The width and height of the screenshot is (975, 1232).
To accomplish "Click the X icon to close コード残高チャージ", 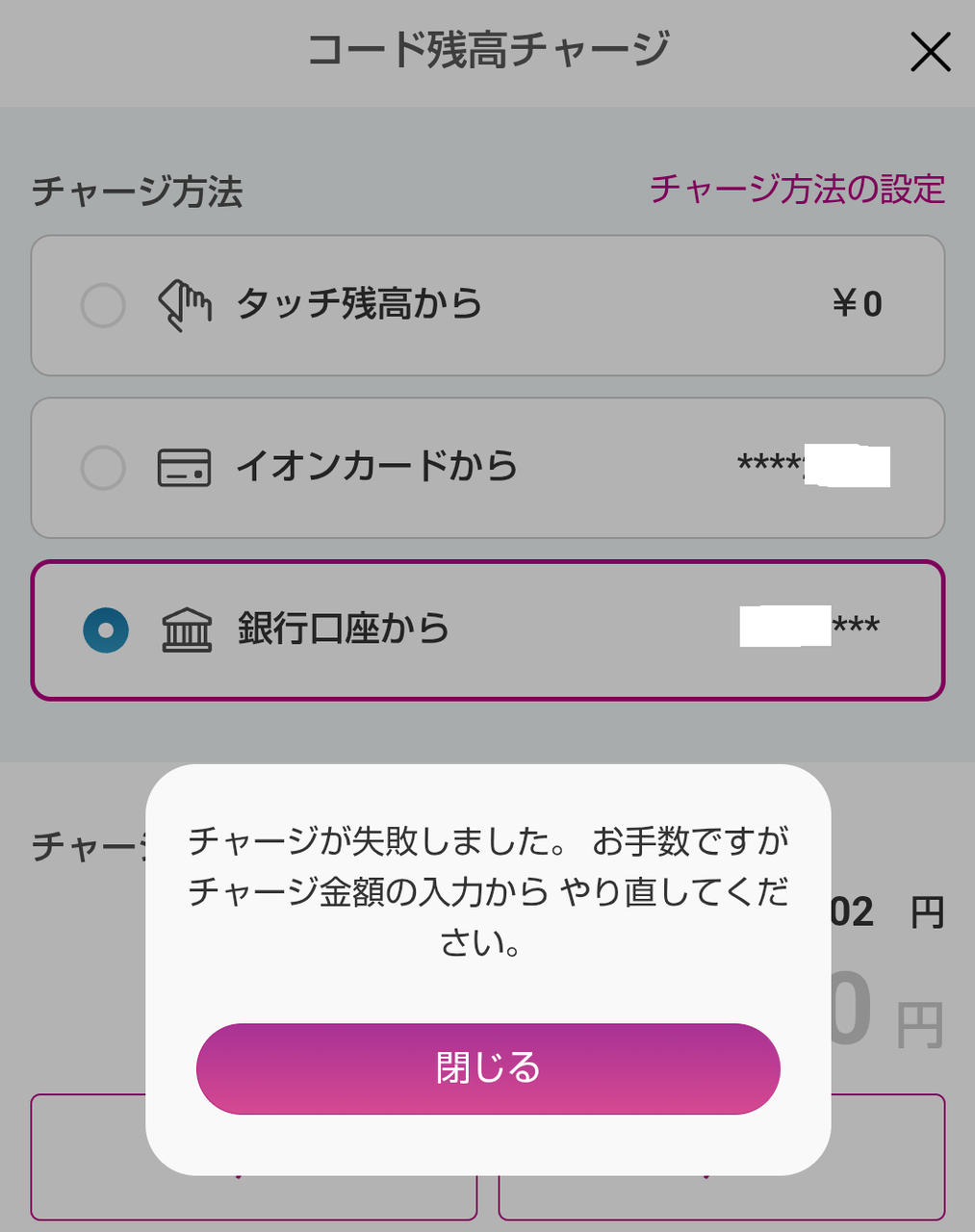I will pyautogui.click(x=930, y=53).
